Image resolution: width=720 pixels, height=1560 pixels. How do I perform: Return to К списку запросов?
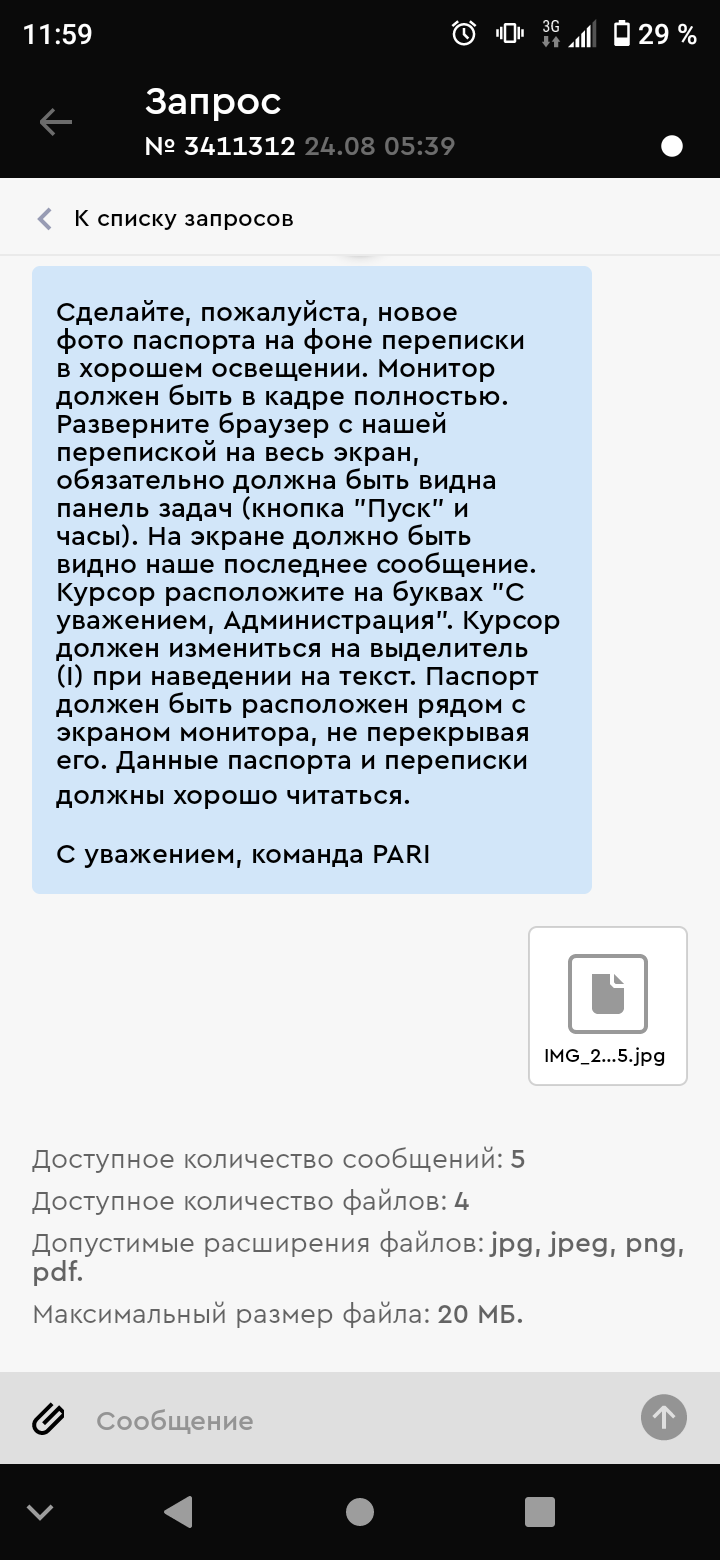[x=168, y=218]
